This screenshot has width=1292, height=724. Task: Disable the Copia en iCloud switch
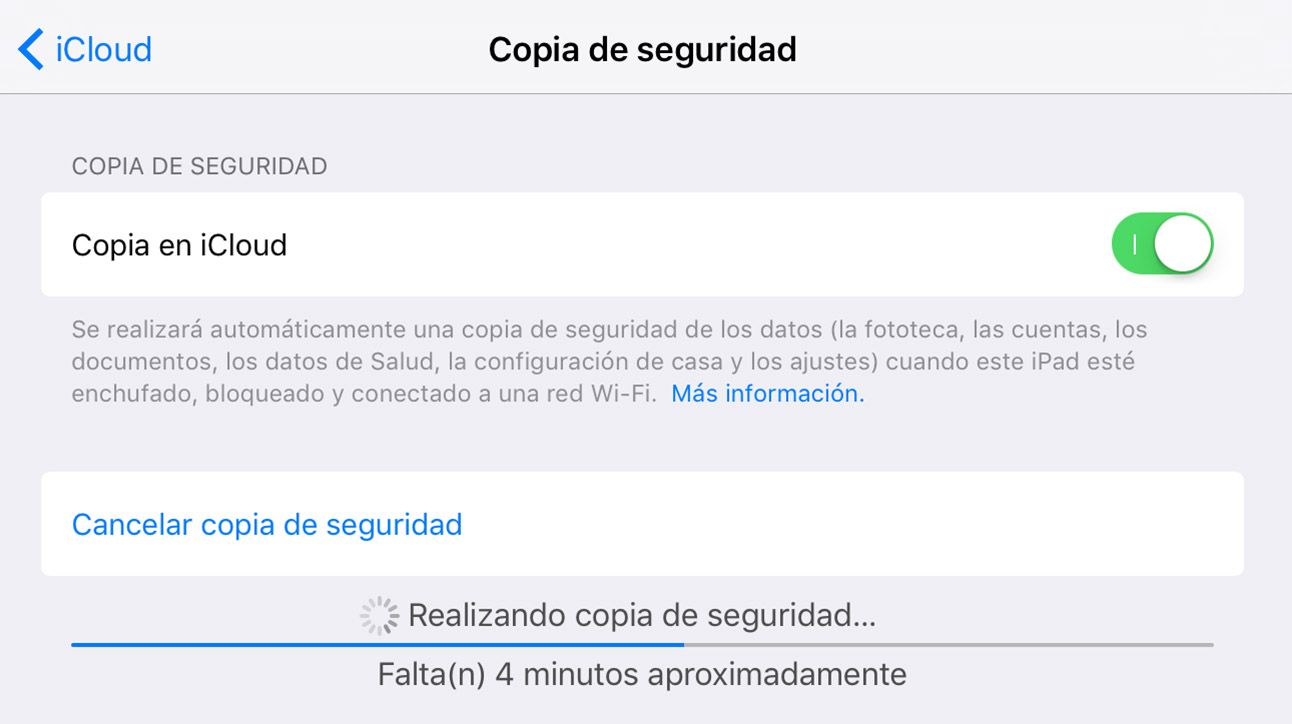pyautogui.click(x=1161, y=244)
